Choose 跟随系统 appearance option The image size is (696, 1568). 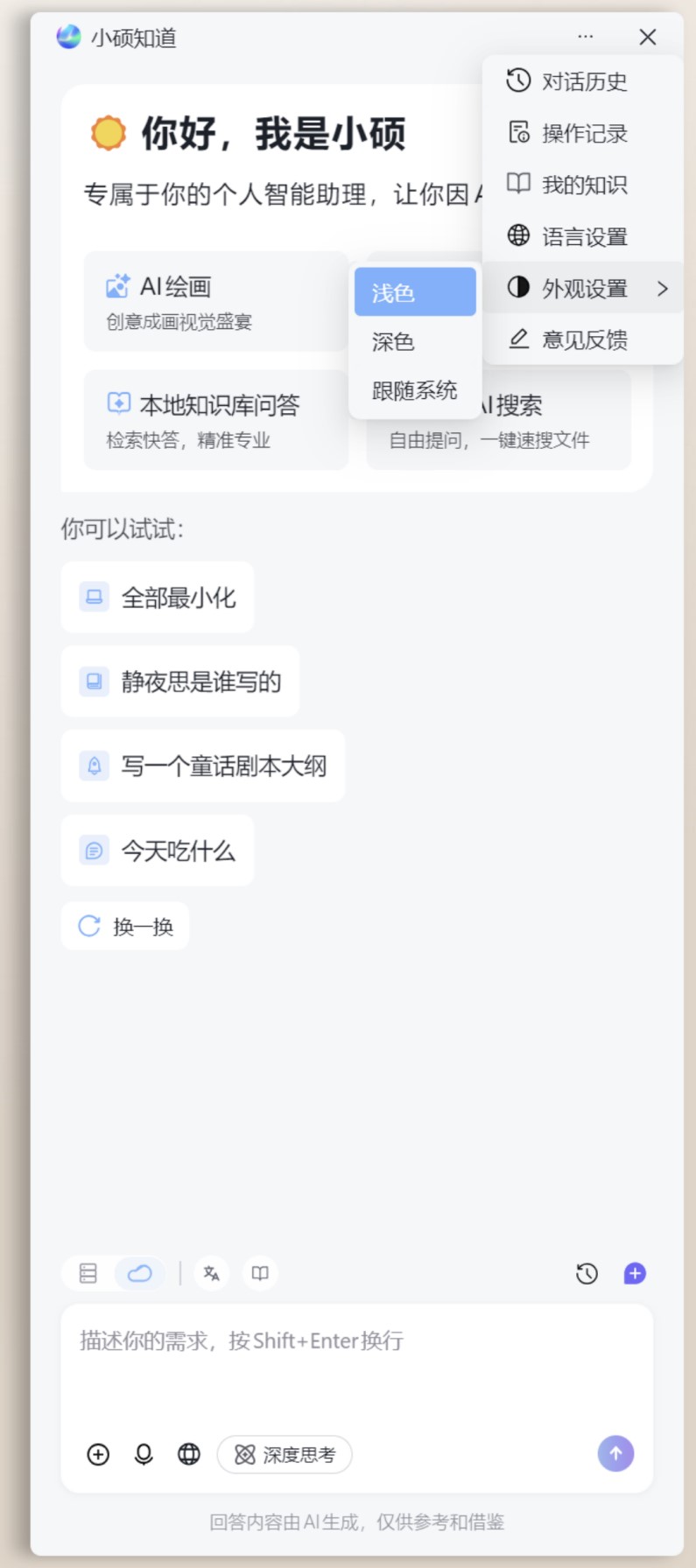tap(415, 390)
